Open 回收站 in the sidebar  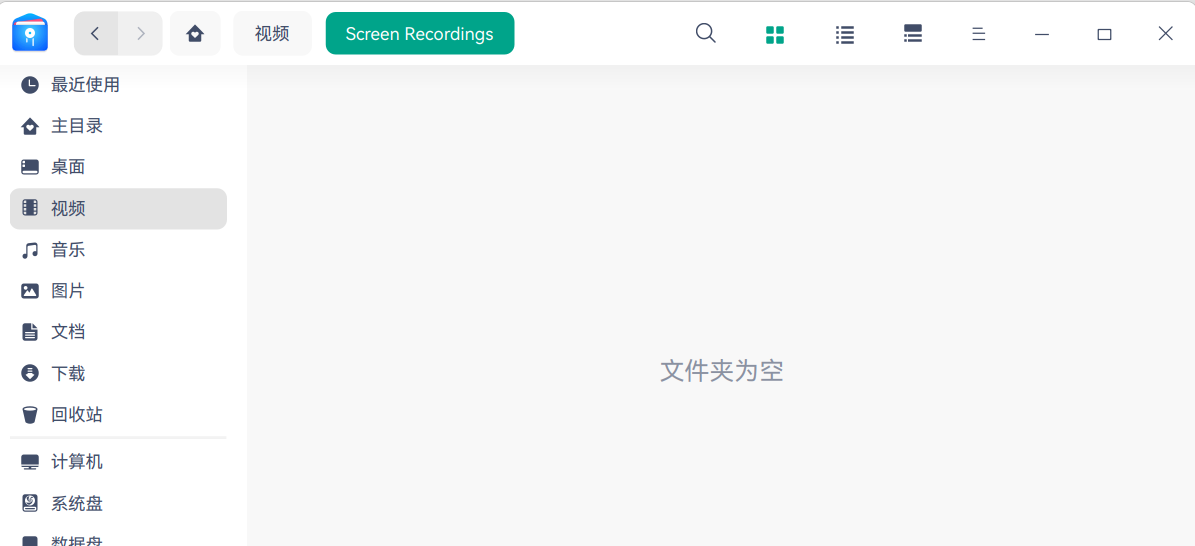coord(77,414)
